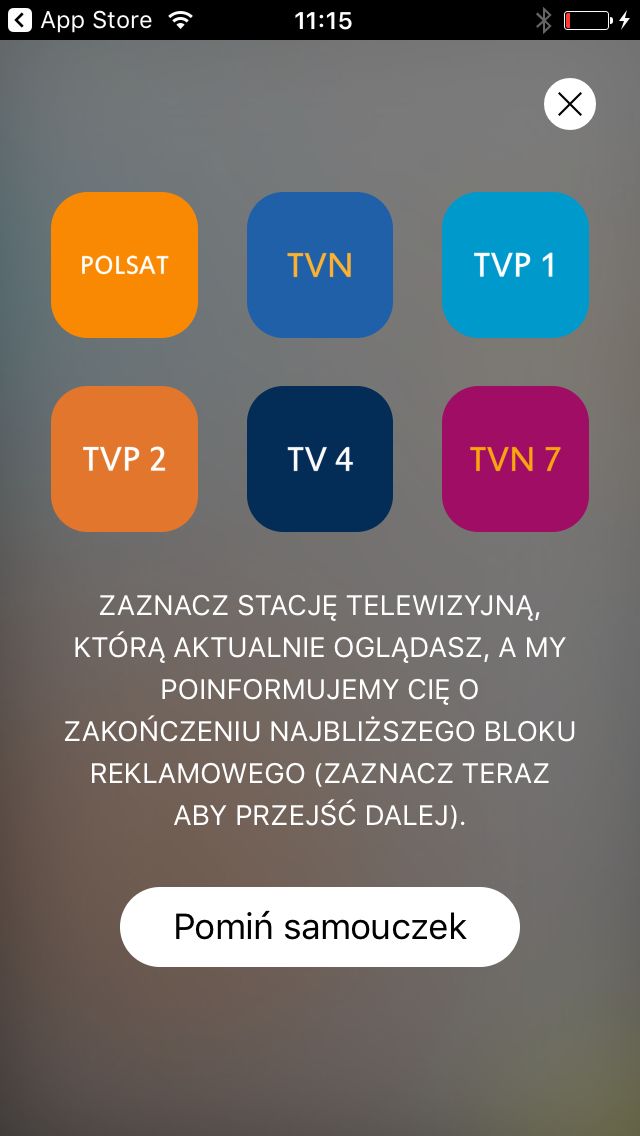640x1136 pixels.
Task: Select the POLSAT station tile
Action: click(x=124, y=264)
